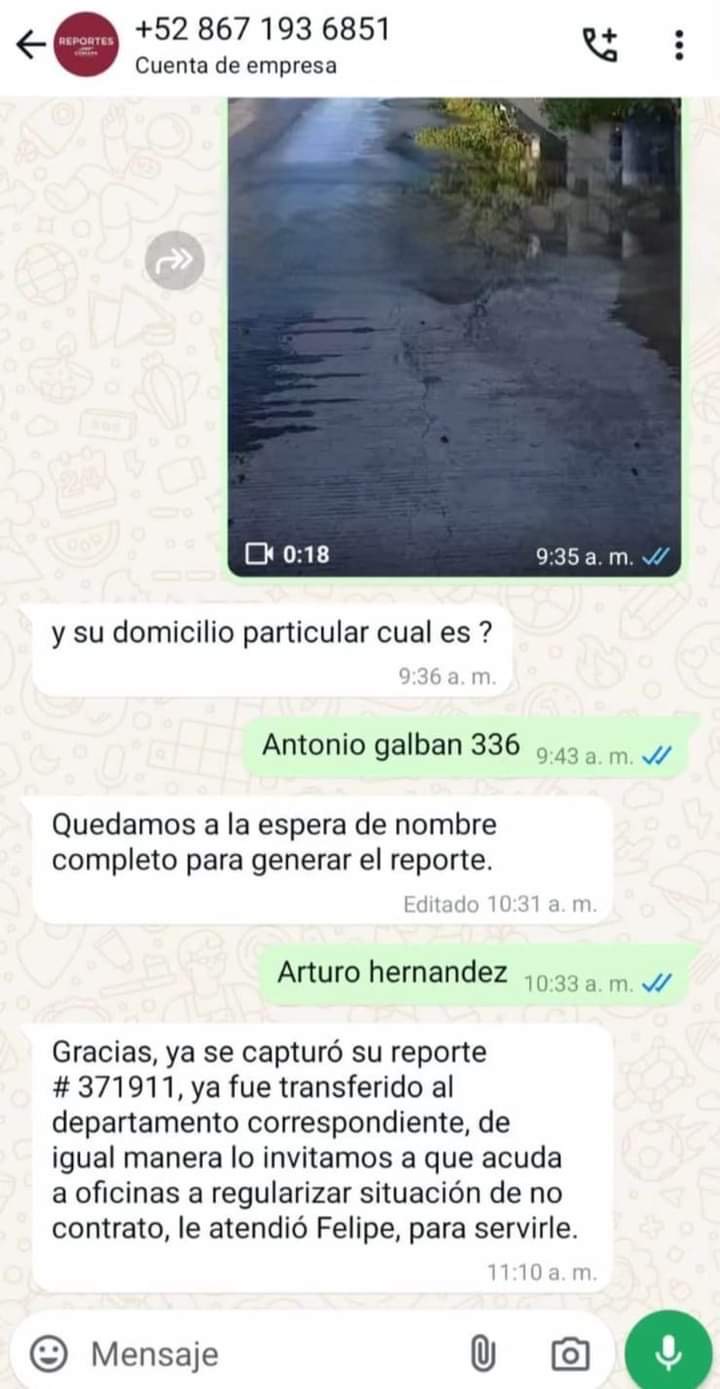This screenshot has height=1389, width=720.
Task: Open the emoji picker
Action: click(49, 1354)
